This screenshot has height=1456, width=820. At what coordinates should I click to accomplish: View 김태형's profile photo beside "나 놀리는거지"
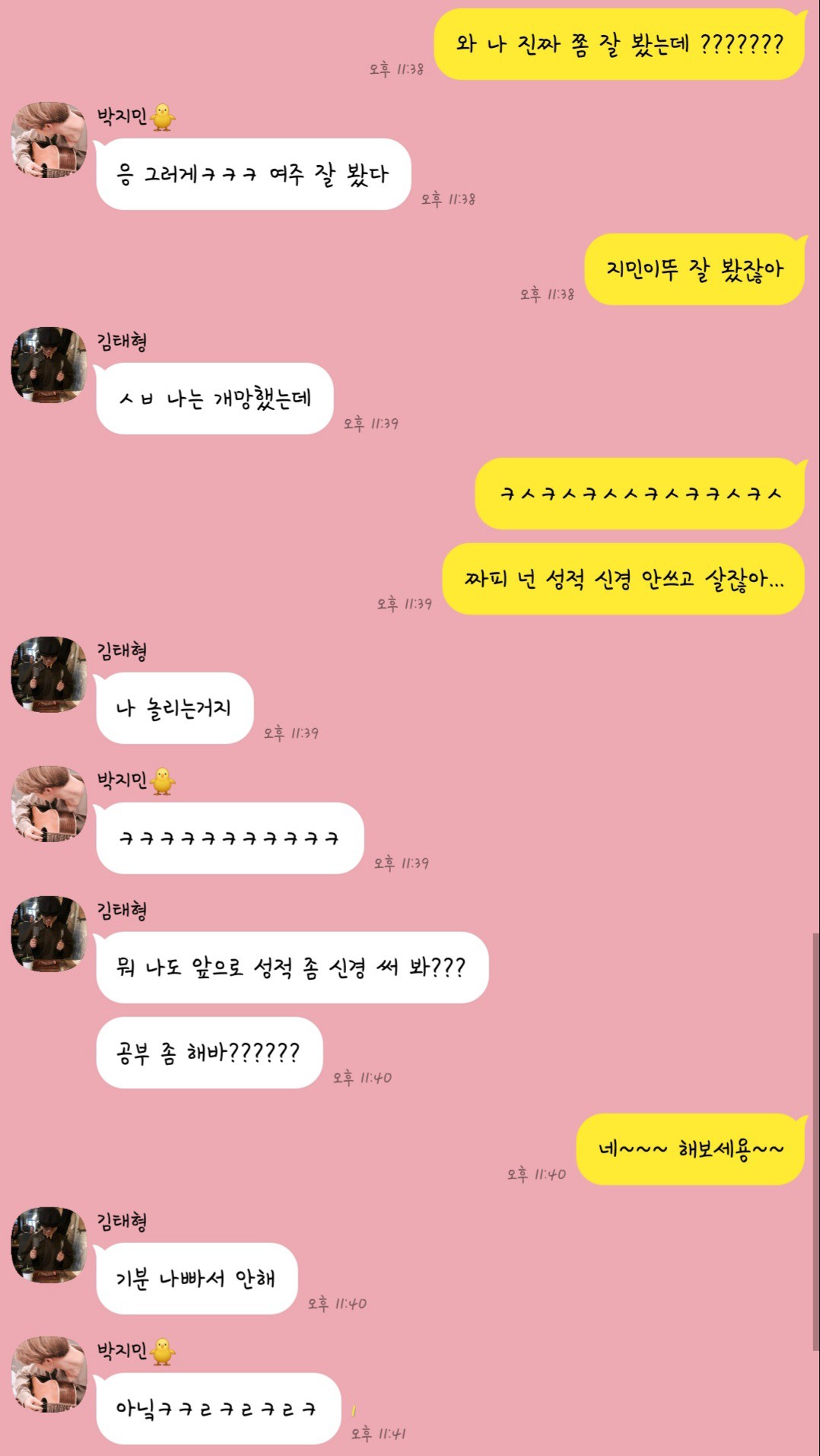49,675
